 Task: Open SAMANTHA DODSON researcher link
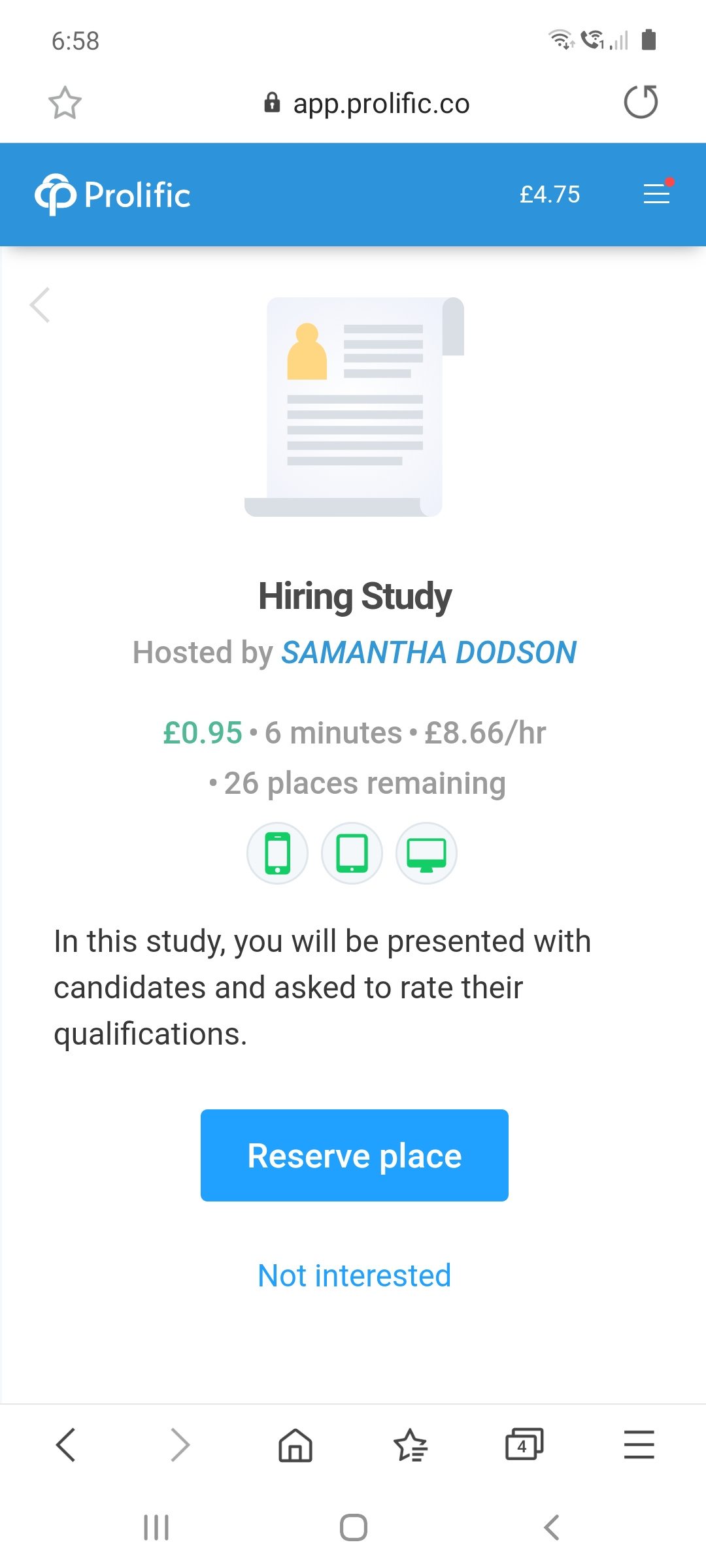tap(429, 652)
